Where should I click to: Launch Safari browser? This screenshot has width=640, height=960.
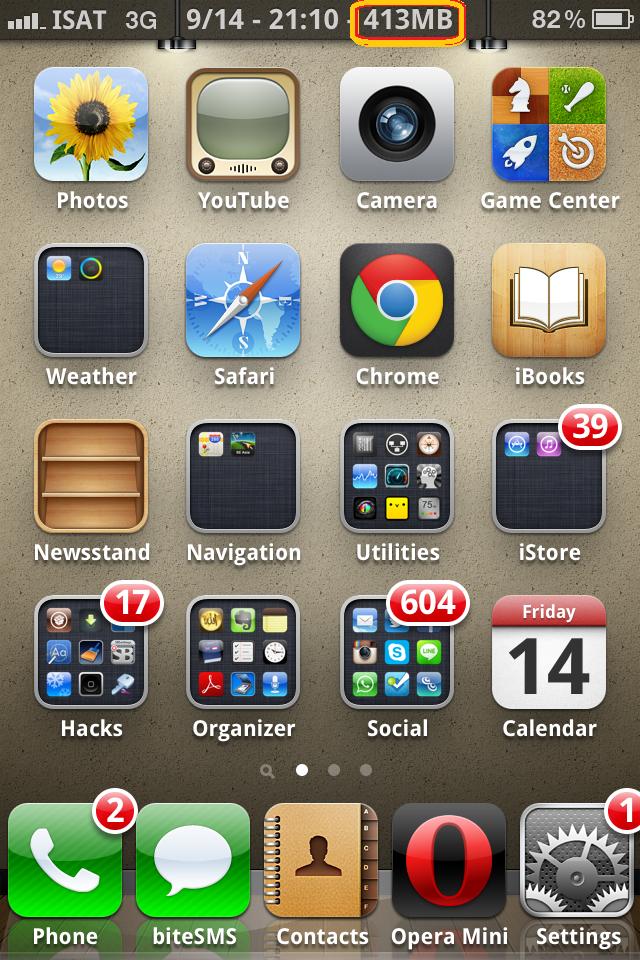[x=243, y=300]
